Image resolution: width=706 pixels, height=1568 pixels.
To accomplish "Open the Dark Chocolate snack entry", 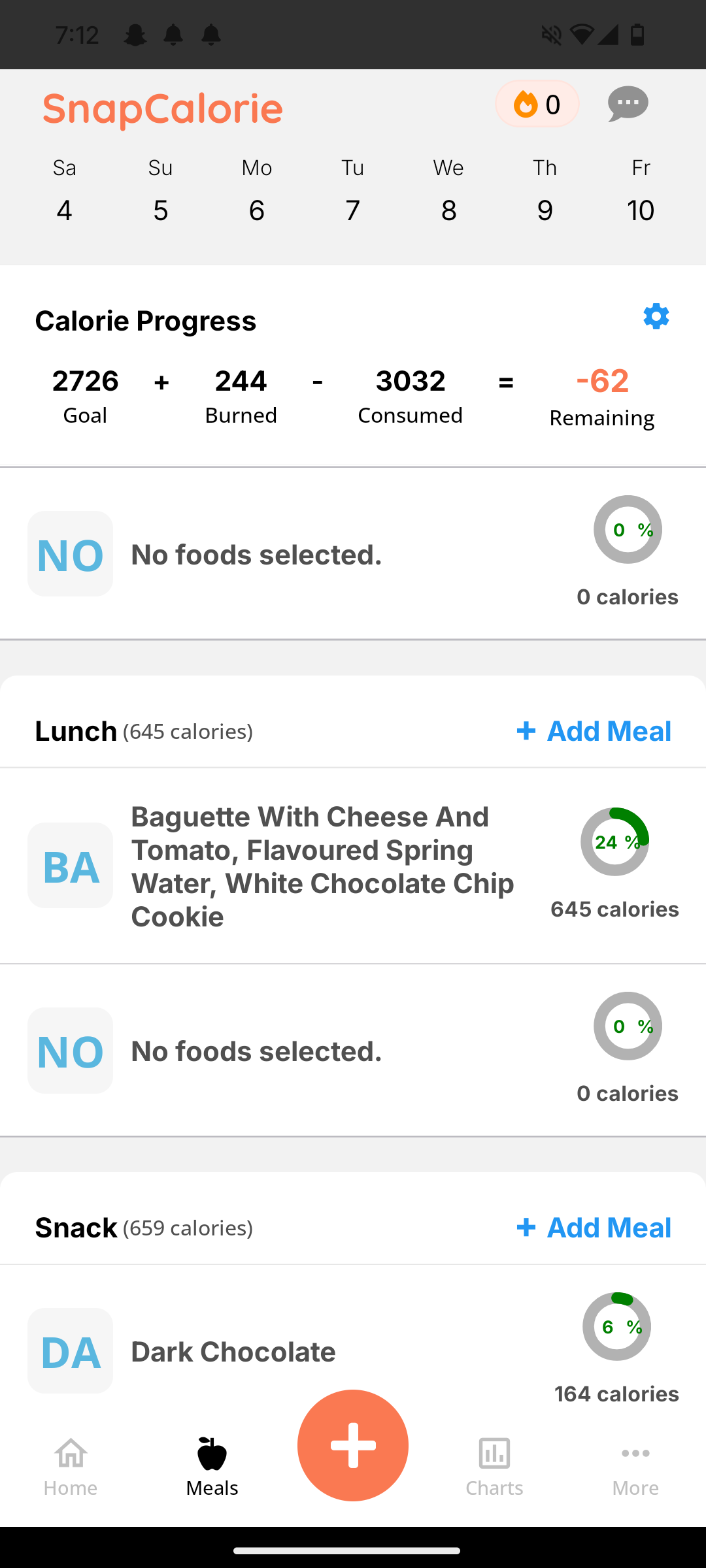I will (233, 1351).
